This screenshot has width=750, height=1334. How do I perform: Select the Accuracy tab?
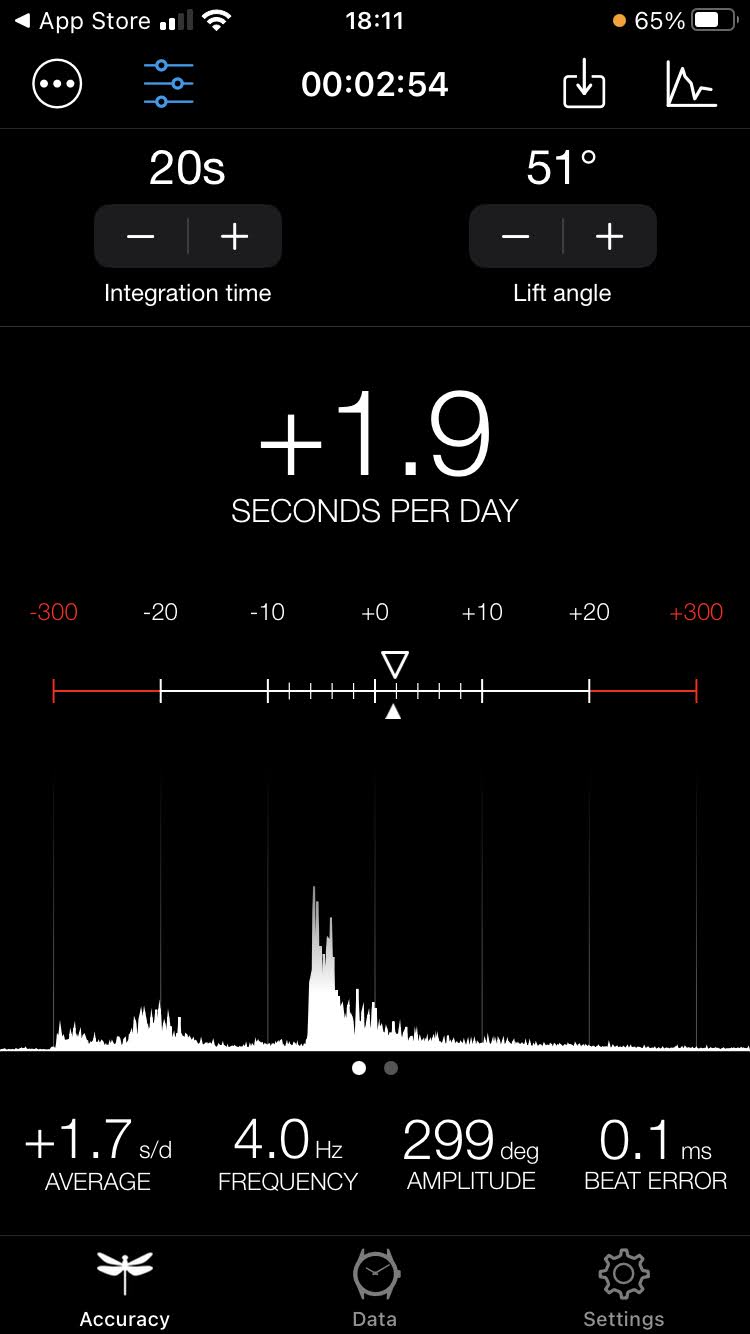click(125, 1288)
